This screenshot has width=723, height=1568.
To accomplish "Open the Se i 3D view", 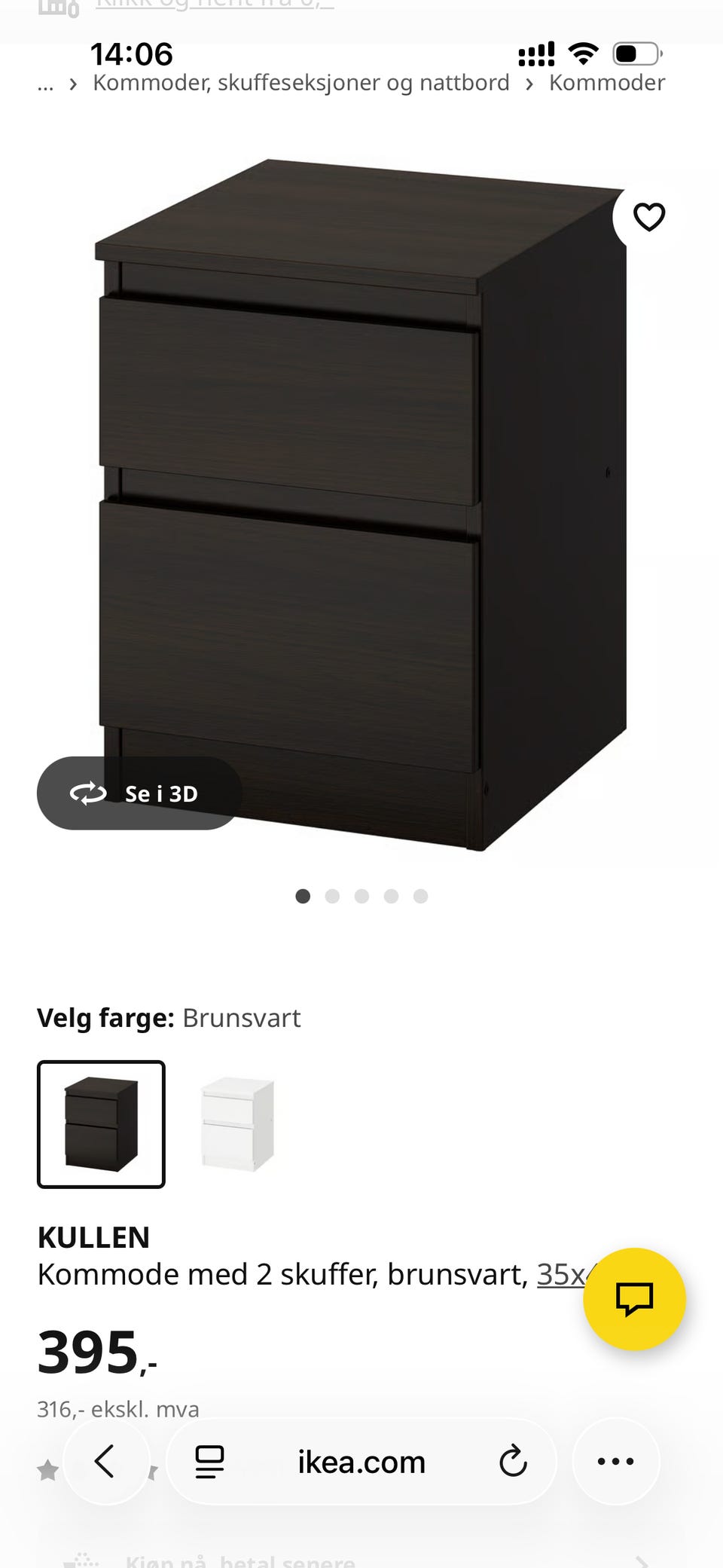I will pos(139,793).
